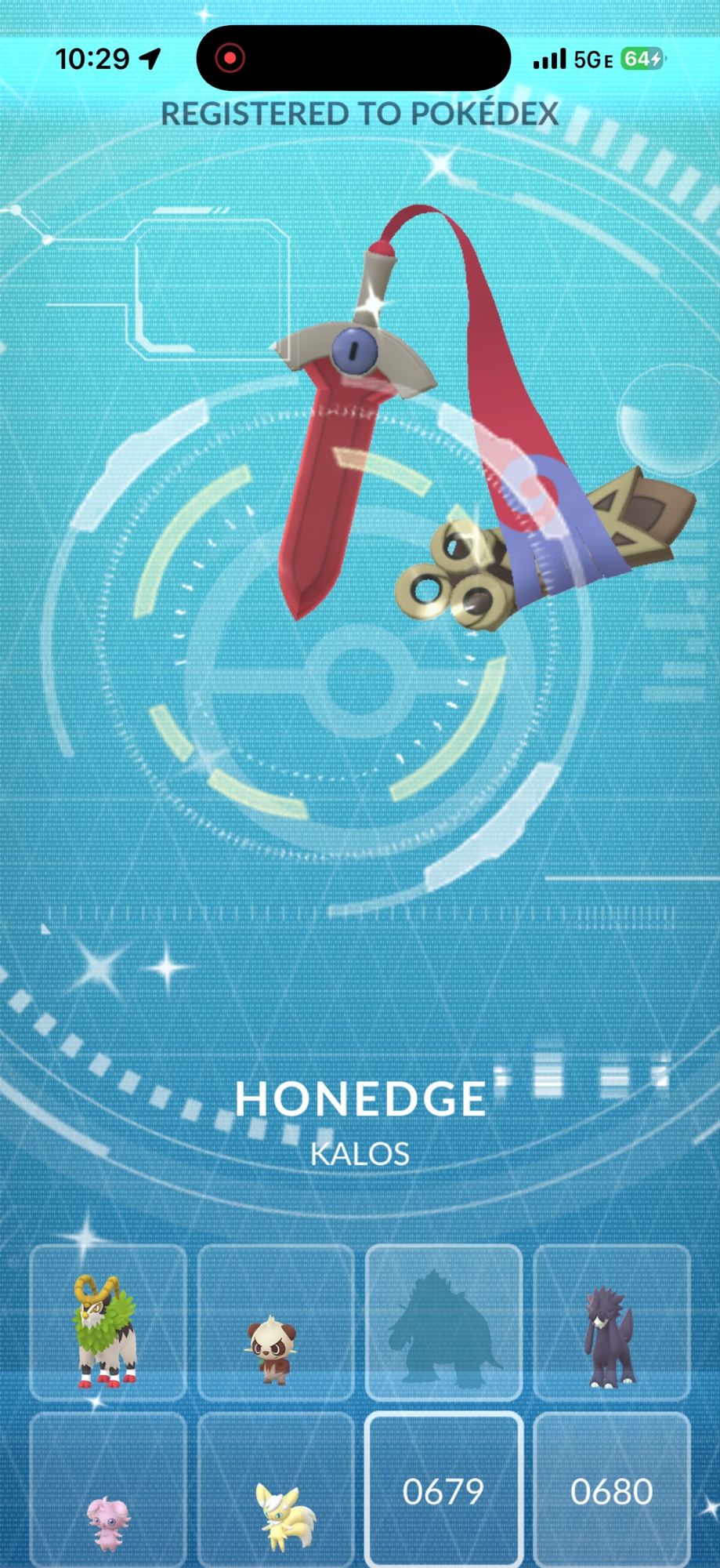Open the Furfrou Pokédex entry
The image size is (720, 1568).
(611, 1322)
